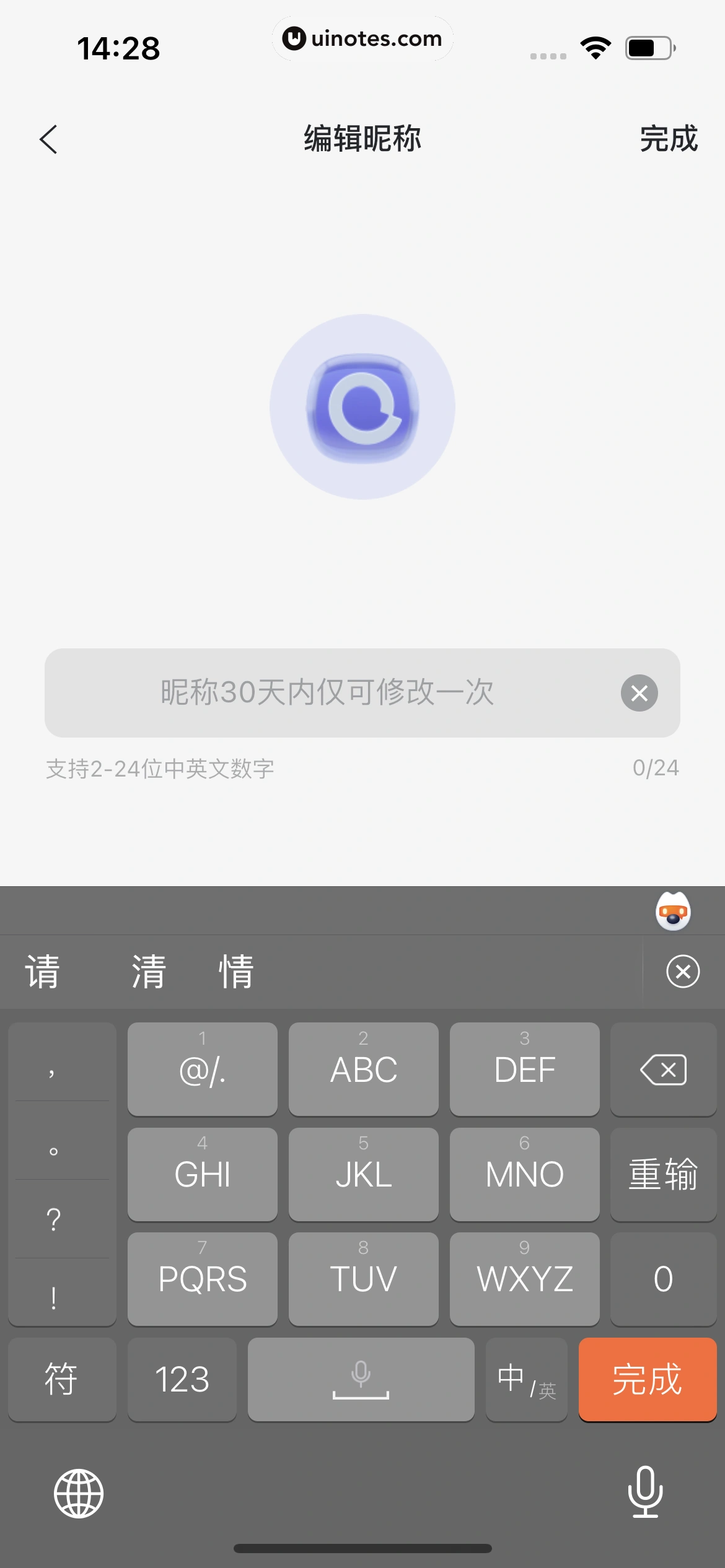725x1568 pixels.
Task: Select candidate word 请
Action: coord(41,970)
